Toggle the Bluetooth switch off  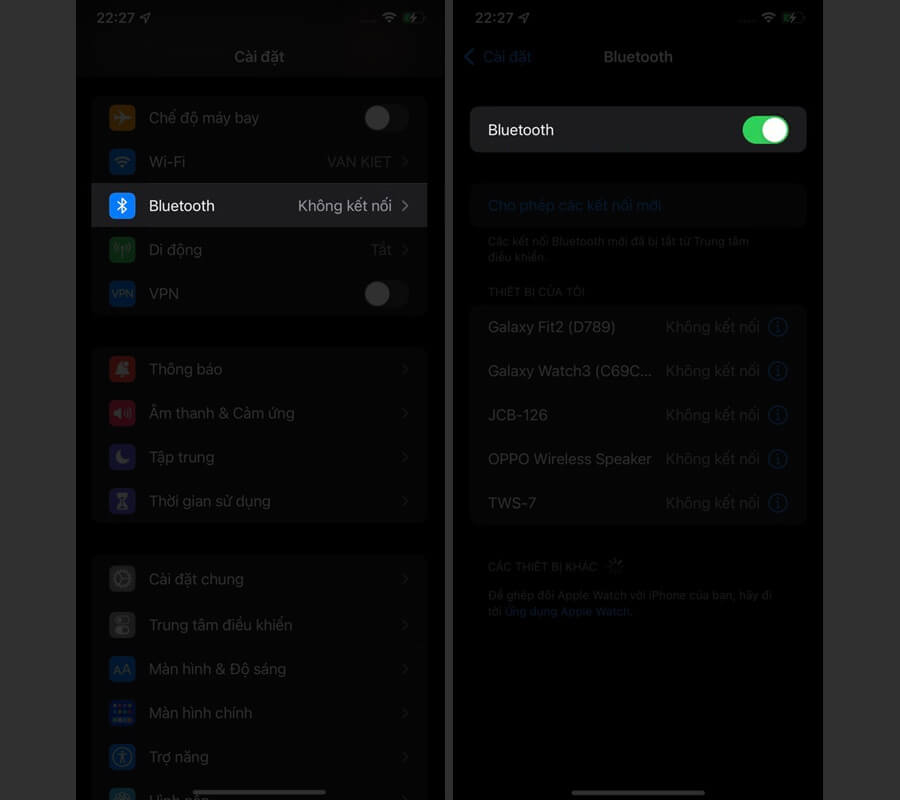coord(765,130)
